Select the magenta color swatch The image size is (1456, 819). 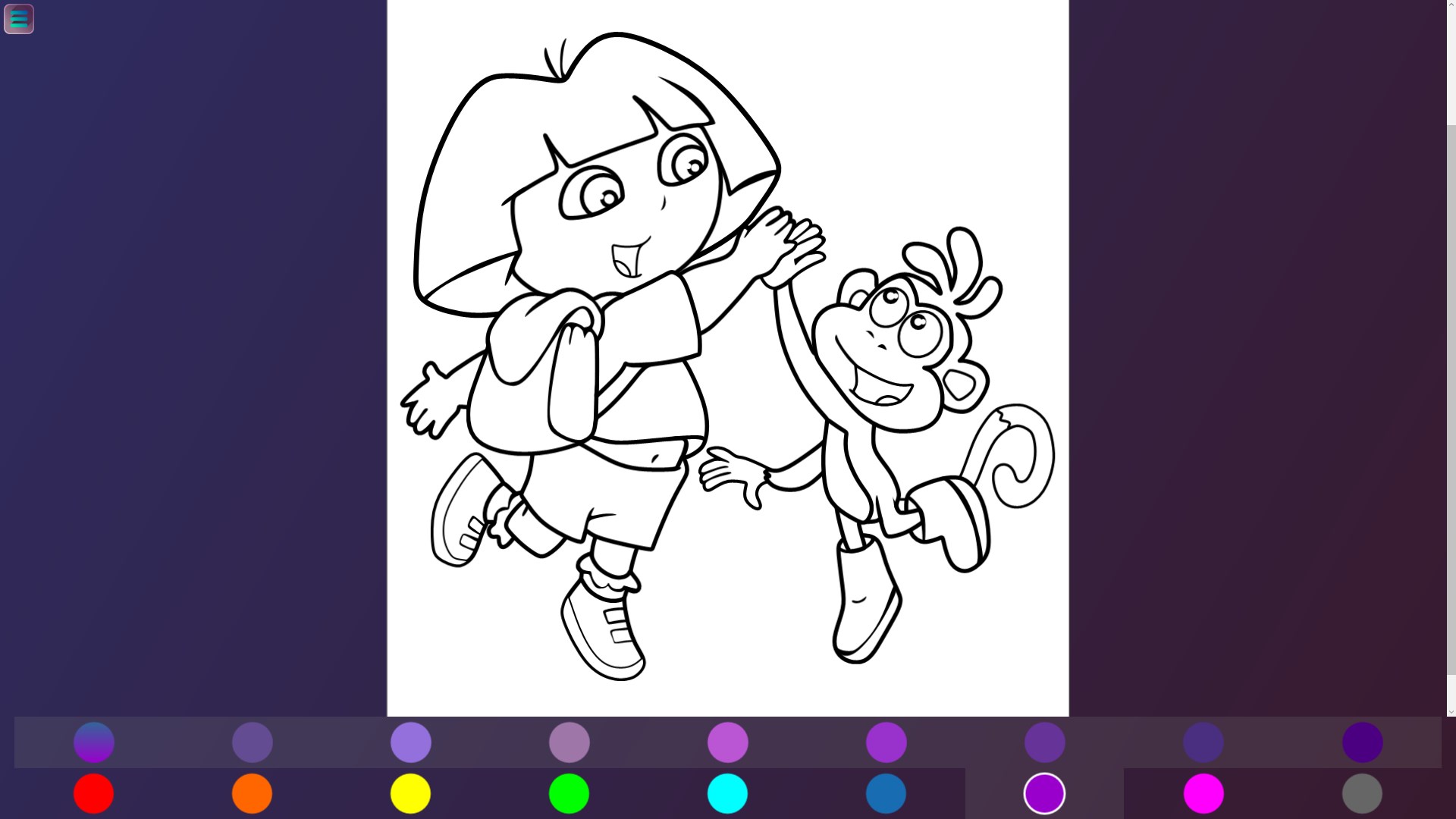click(x=1203, y=793)
